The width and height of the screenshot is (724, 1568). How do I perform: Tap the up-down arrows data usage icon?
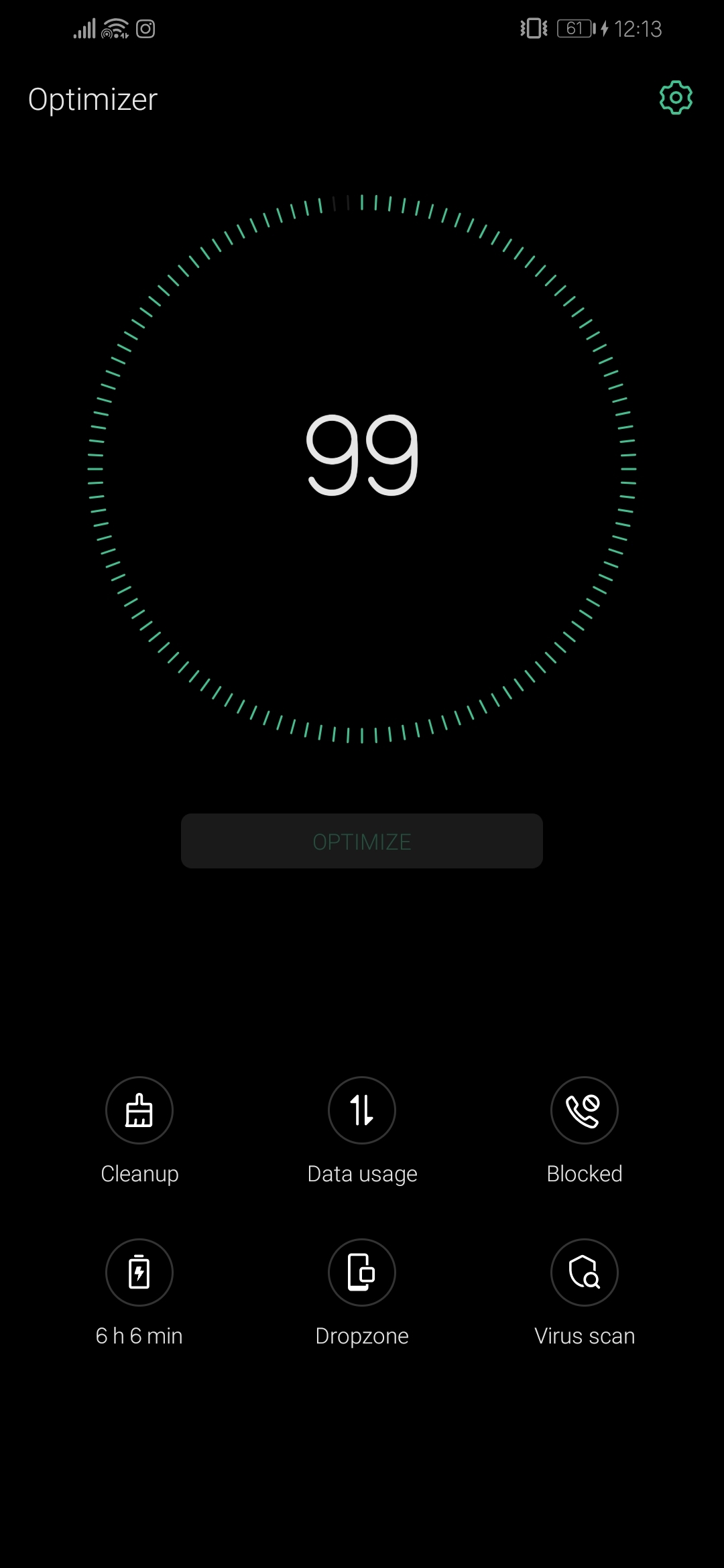coord(361,1110)
